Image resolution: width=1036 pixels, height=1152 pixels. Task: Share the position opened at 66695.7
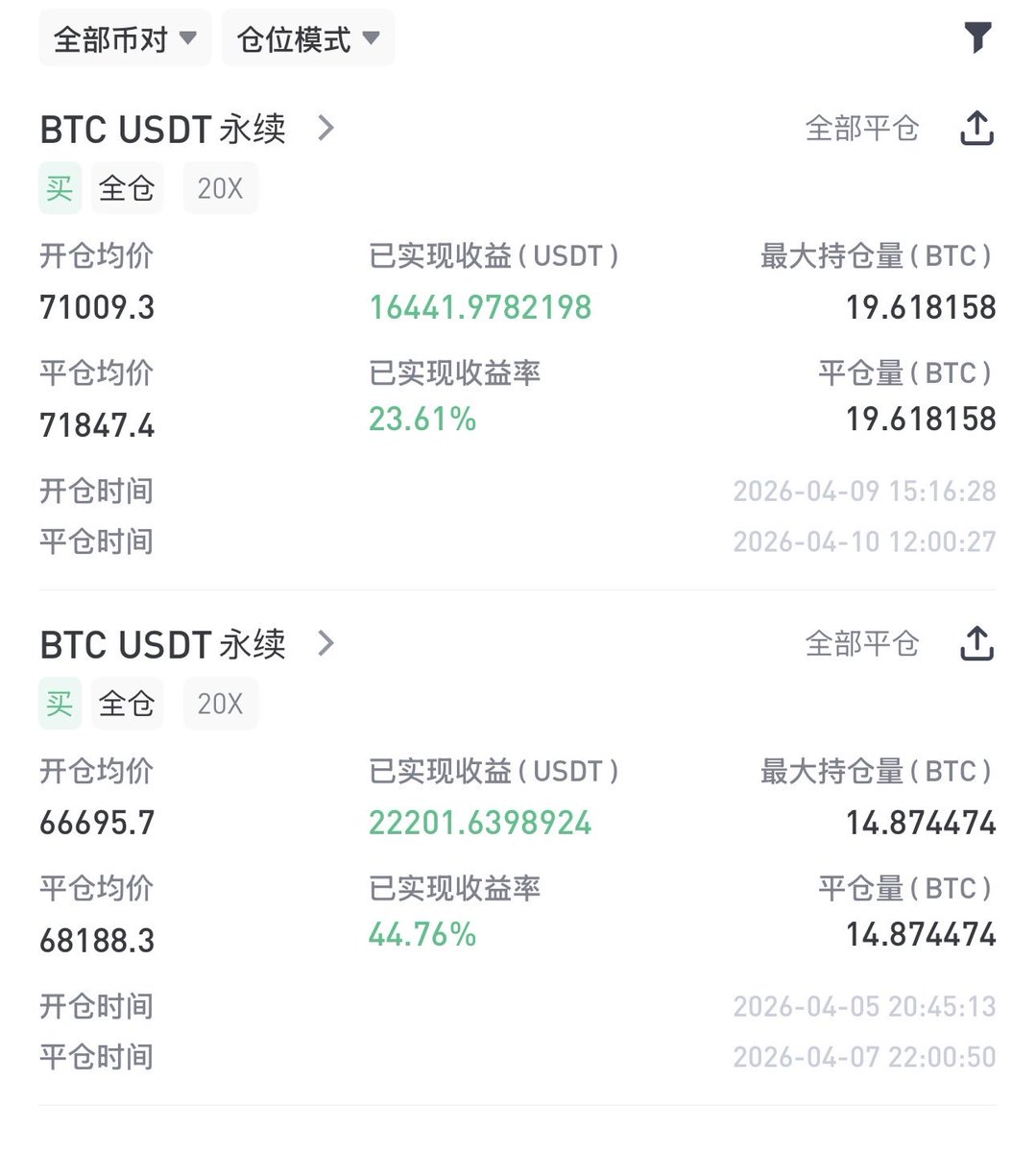tap(976, 643)
